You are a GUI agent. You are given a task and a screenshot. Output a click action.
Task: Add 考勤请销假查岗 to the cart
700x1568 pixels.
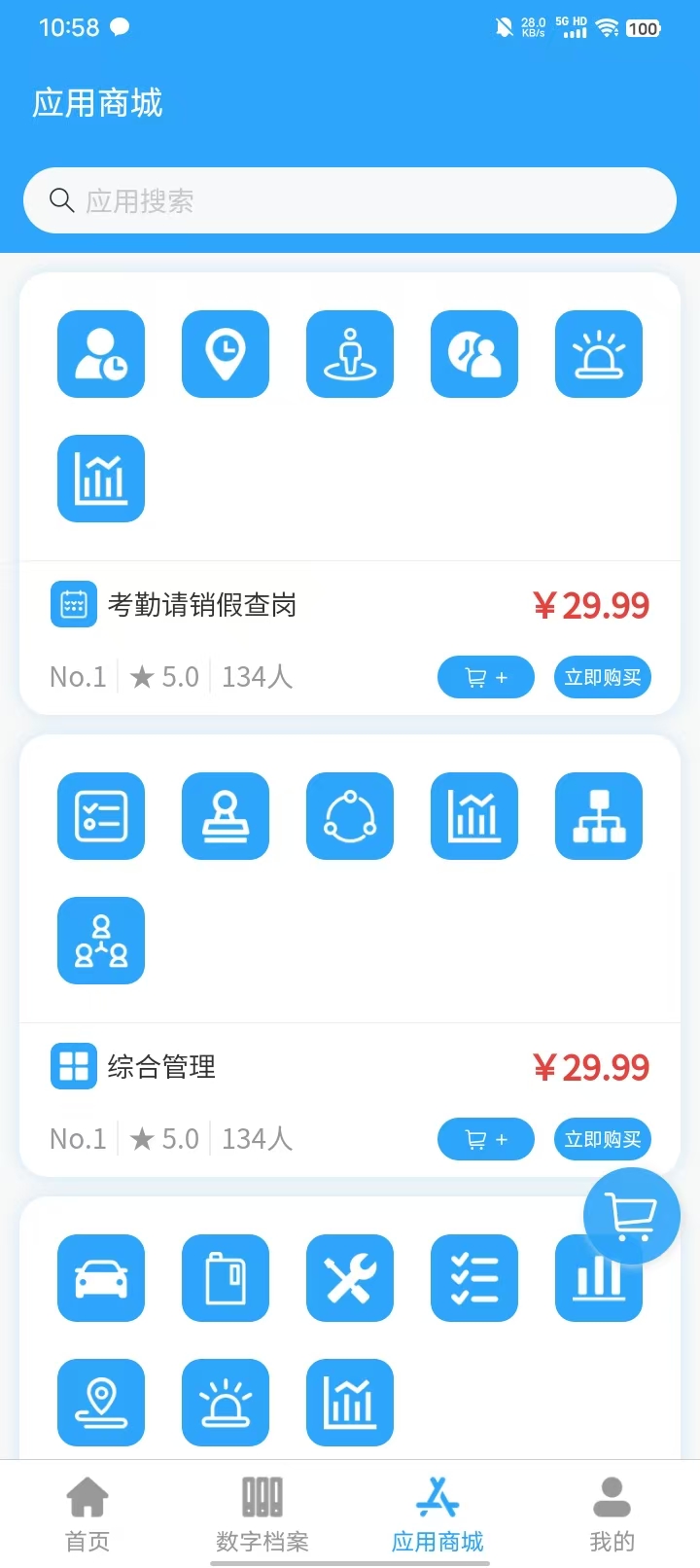click(486, 677)
